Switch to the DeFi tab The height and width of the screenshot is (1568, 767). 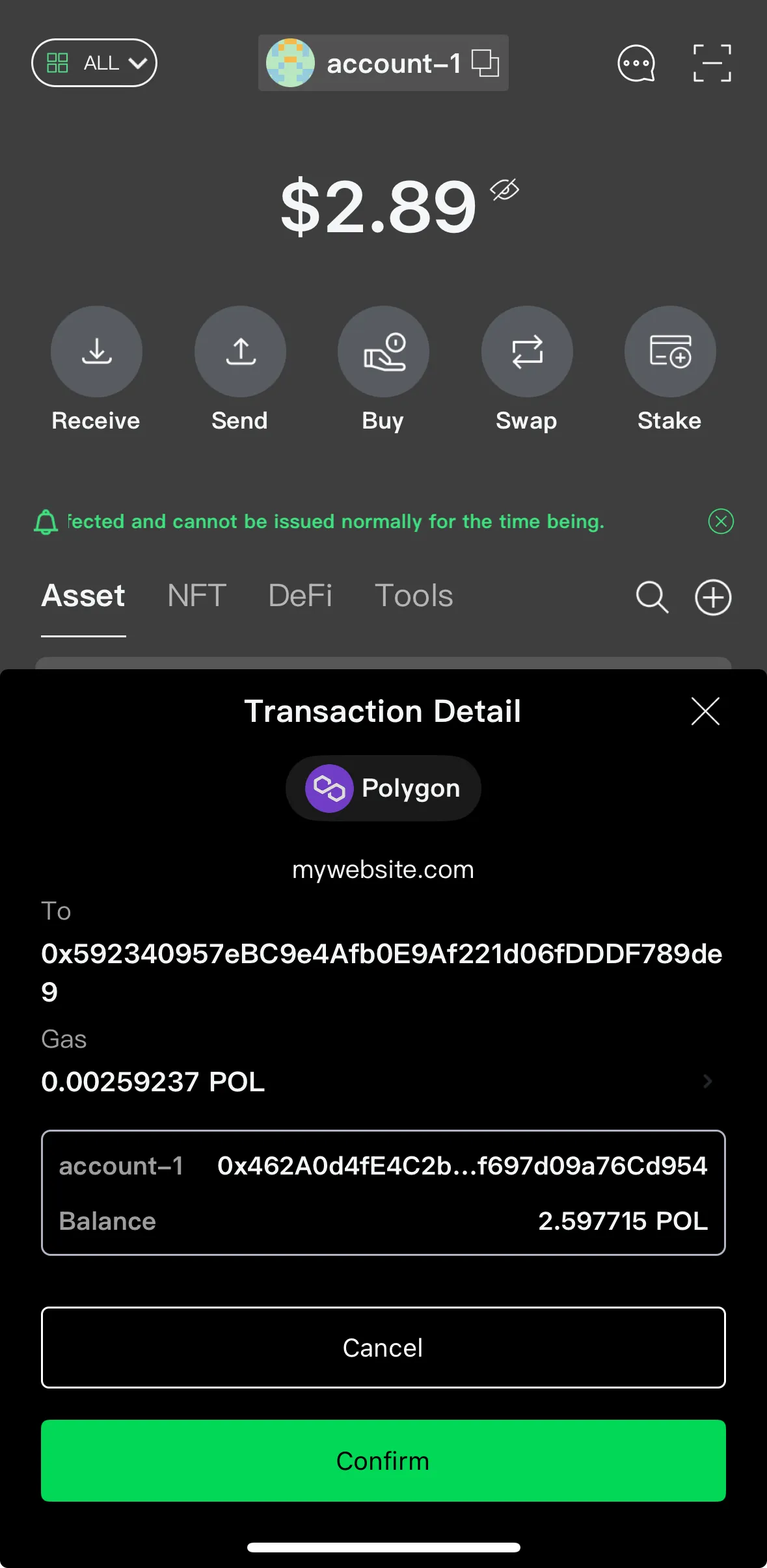coord(300,596)
